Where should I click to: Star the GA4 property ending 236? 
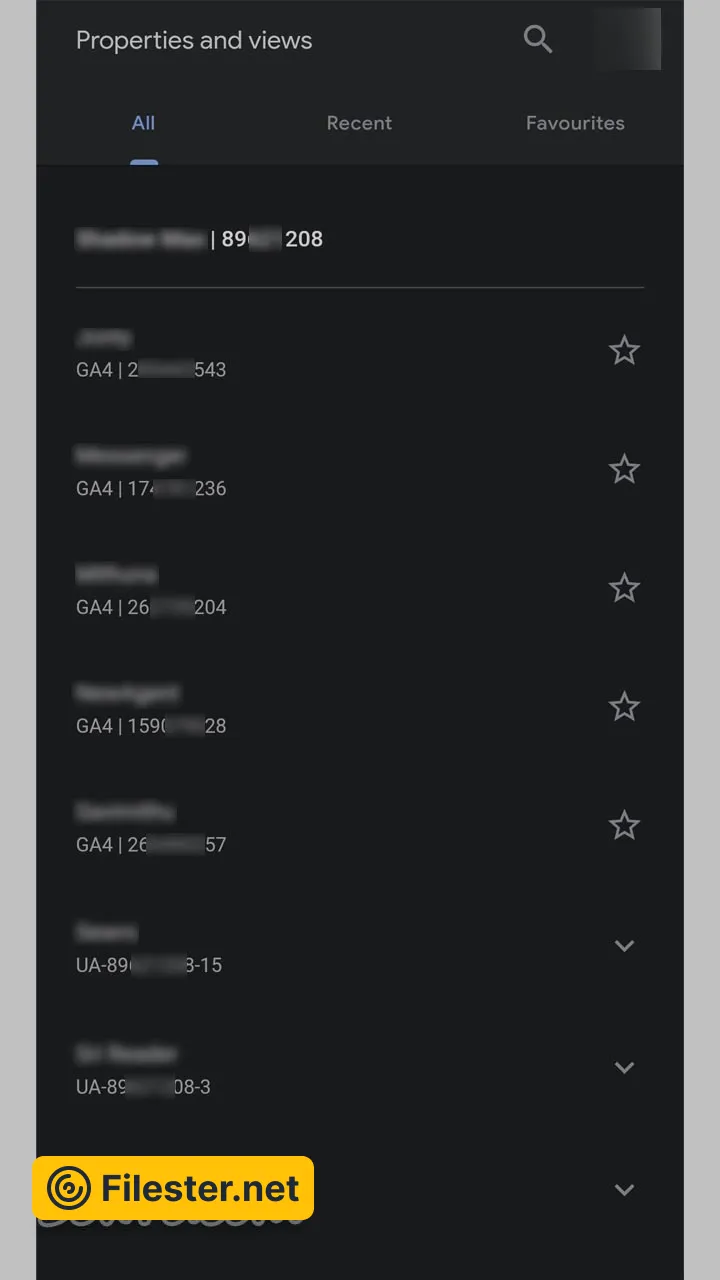click(x=624, y=469)
